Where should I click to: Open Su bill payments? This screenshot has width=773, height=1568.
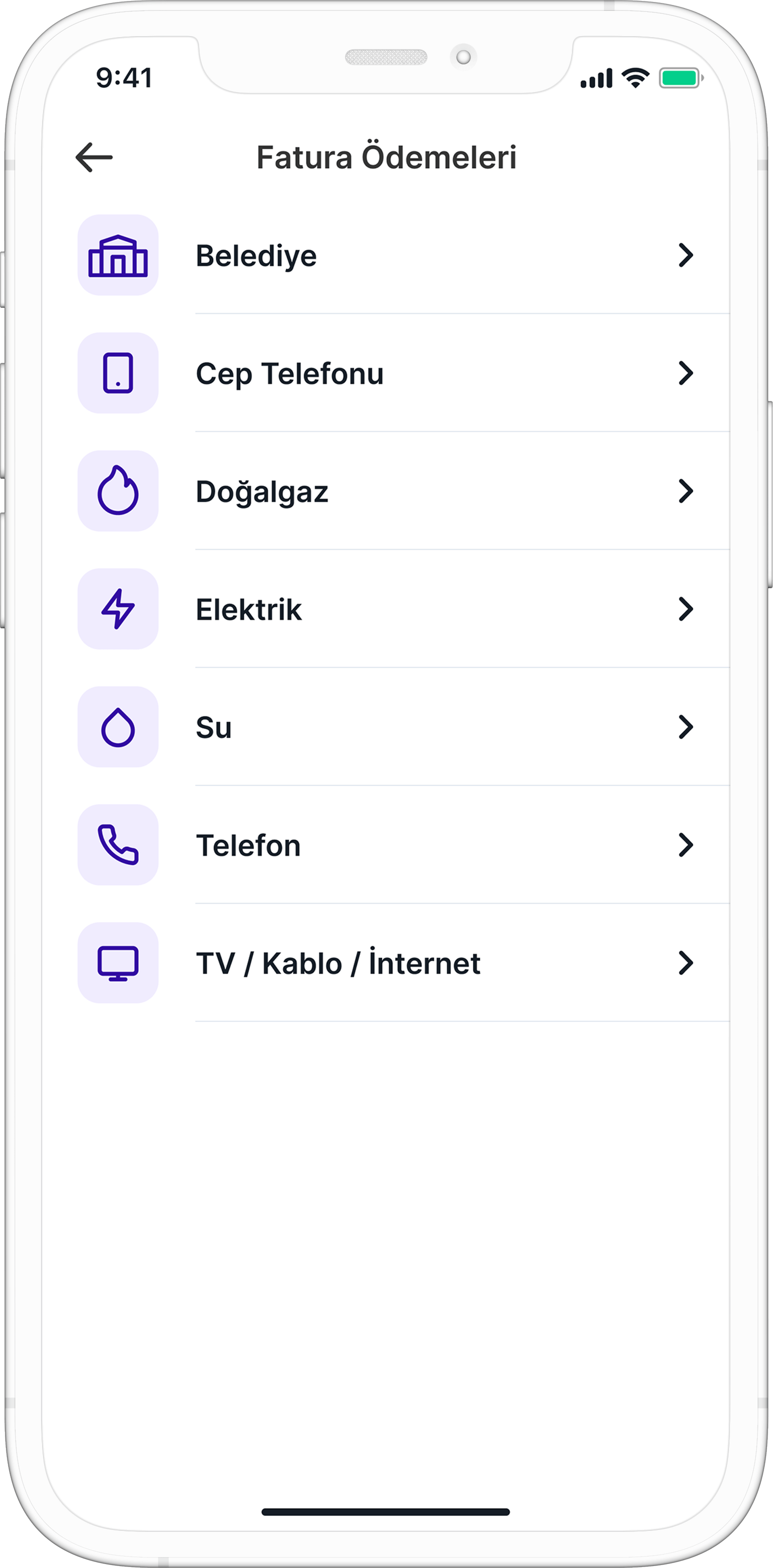386,727
